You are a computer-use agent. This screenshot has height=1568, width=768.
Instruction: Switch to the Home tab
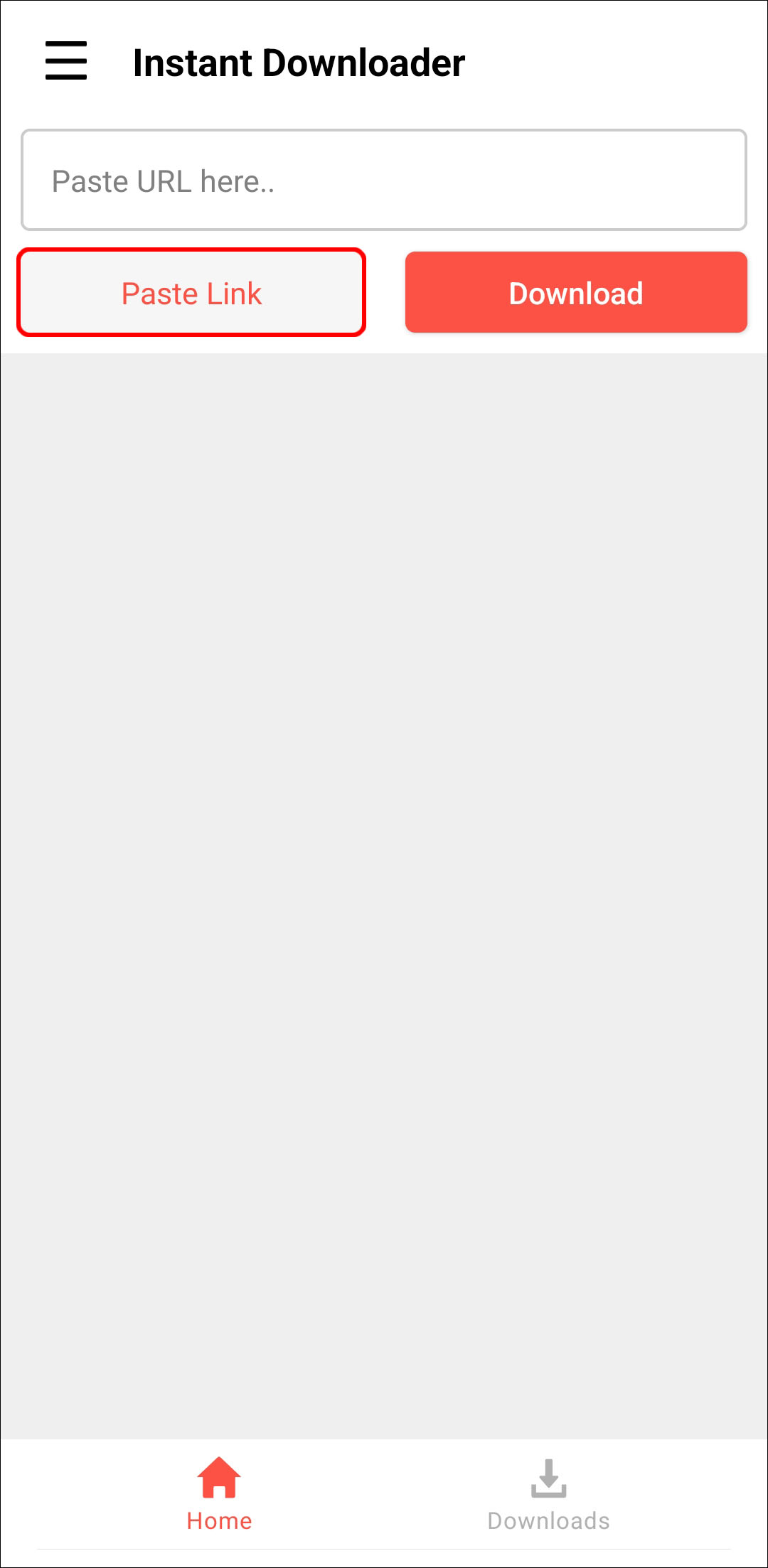coord(219,1494)
